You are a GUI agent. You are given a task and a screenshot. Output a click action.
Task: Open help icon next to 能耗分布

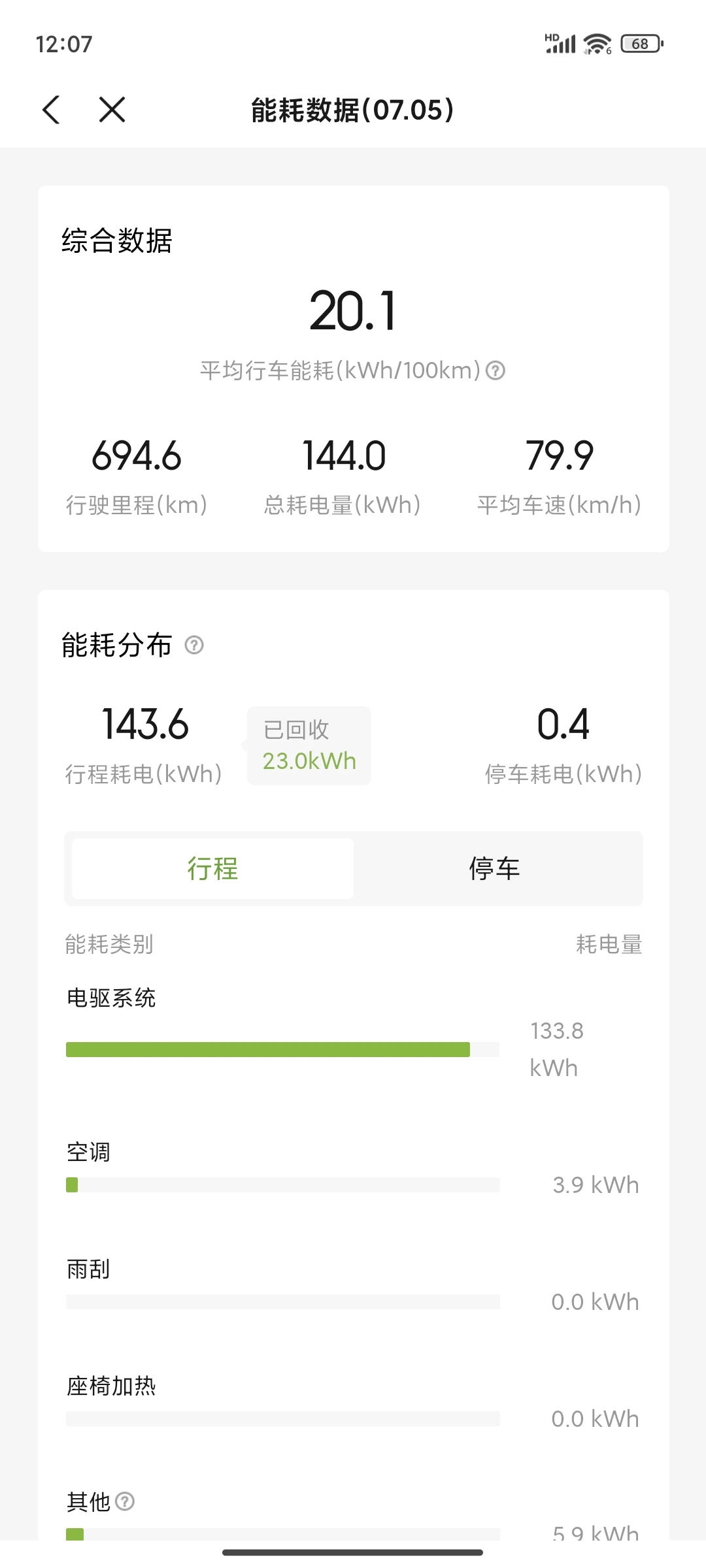194,645
